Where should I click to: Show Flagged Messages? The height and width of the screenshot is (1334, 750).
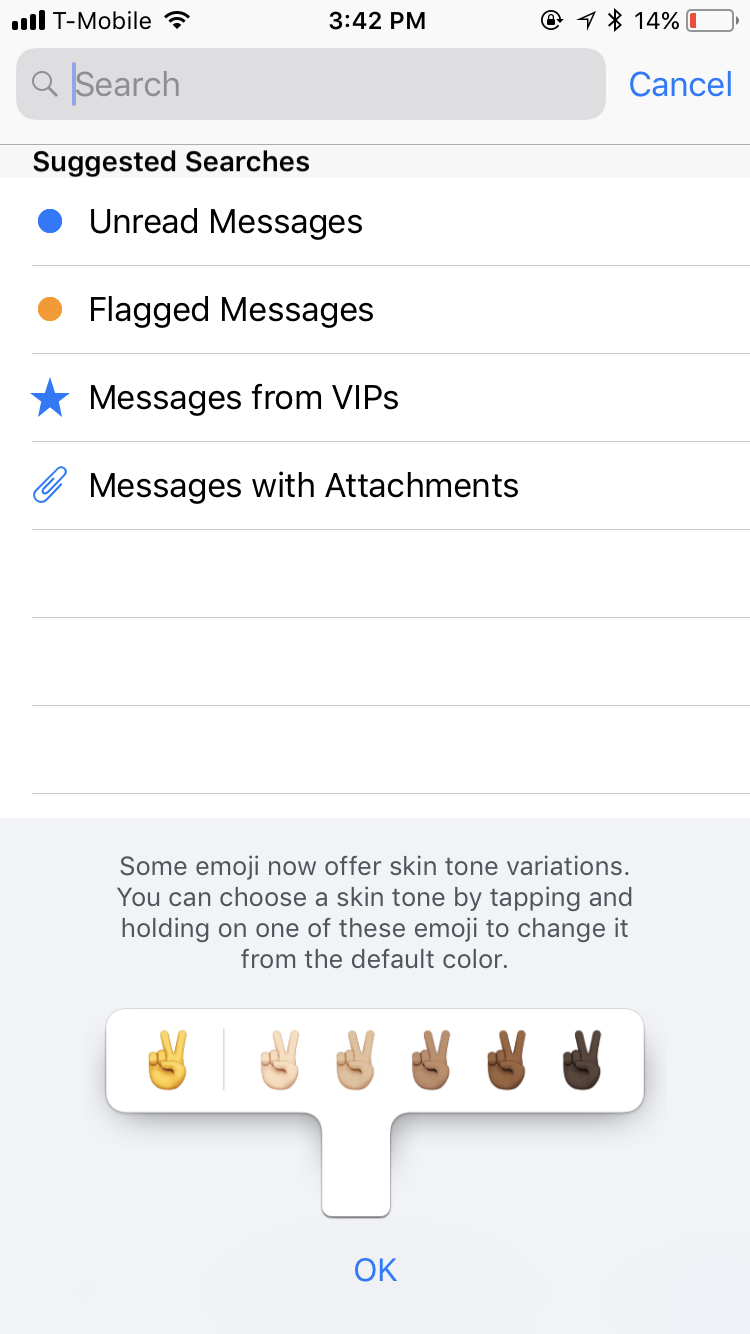click(x=375, y=310)
